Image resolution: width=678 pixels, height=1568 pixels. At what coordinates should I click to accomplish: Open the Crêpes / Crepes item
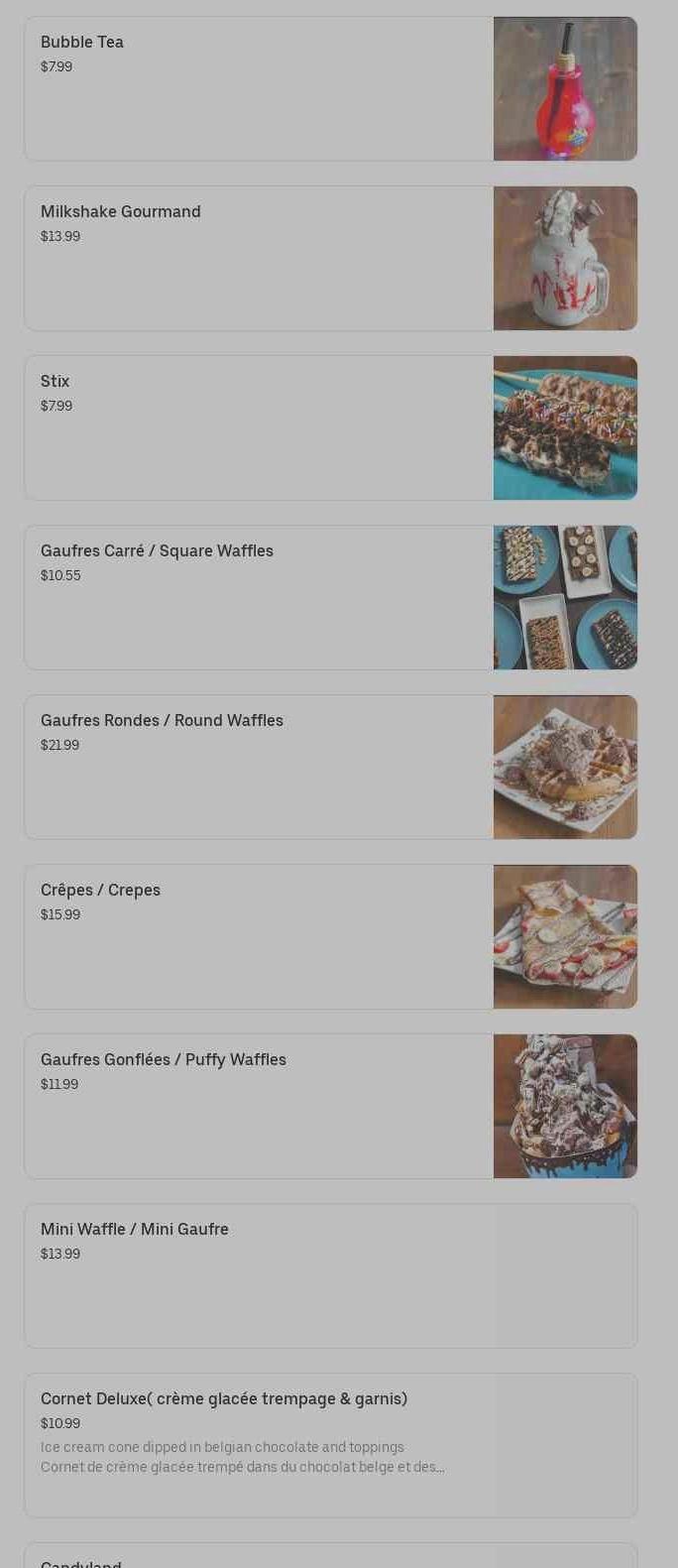(330, 936)
